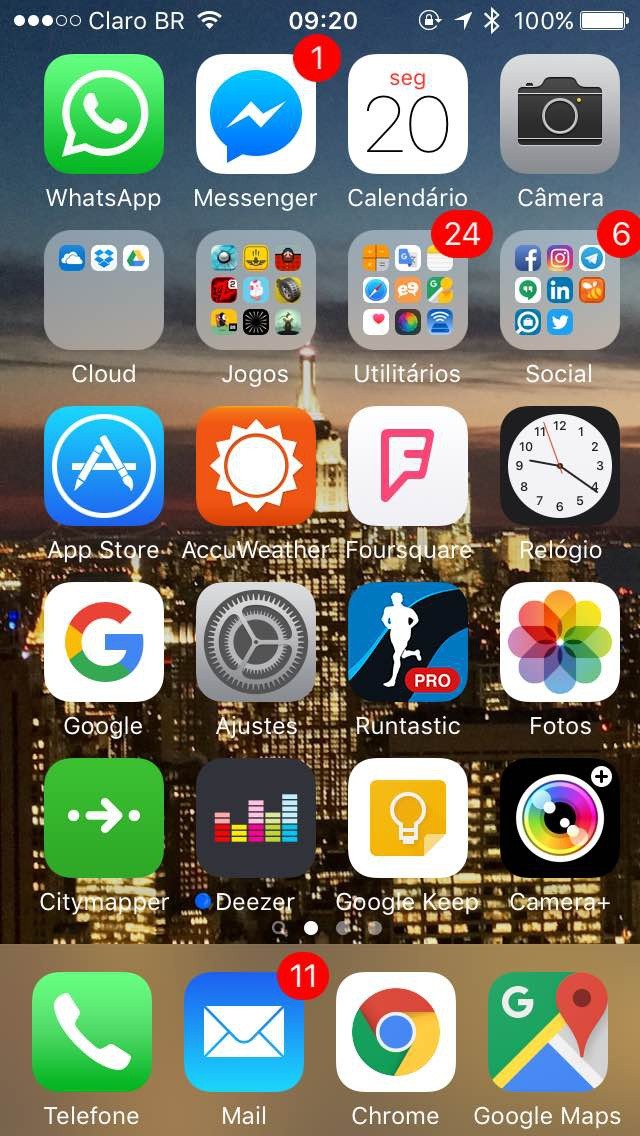This screenshot has height=1136, width=640.
Task: Open AccuWeather
Action: pyautogui.click(x=256, y=466)
